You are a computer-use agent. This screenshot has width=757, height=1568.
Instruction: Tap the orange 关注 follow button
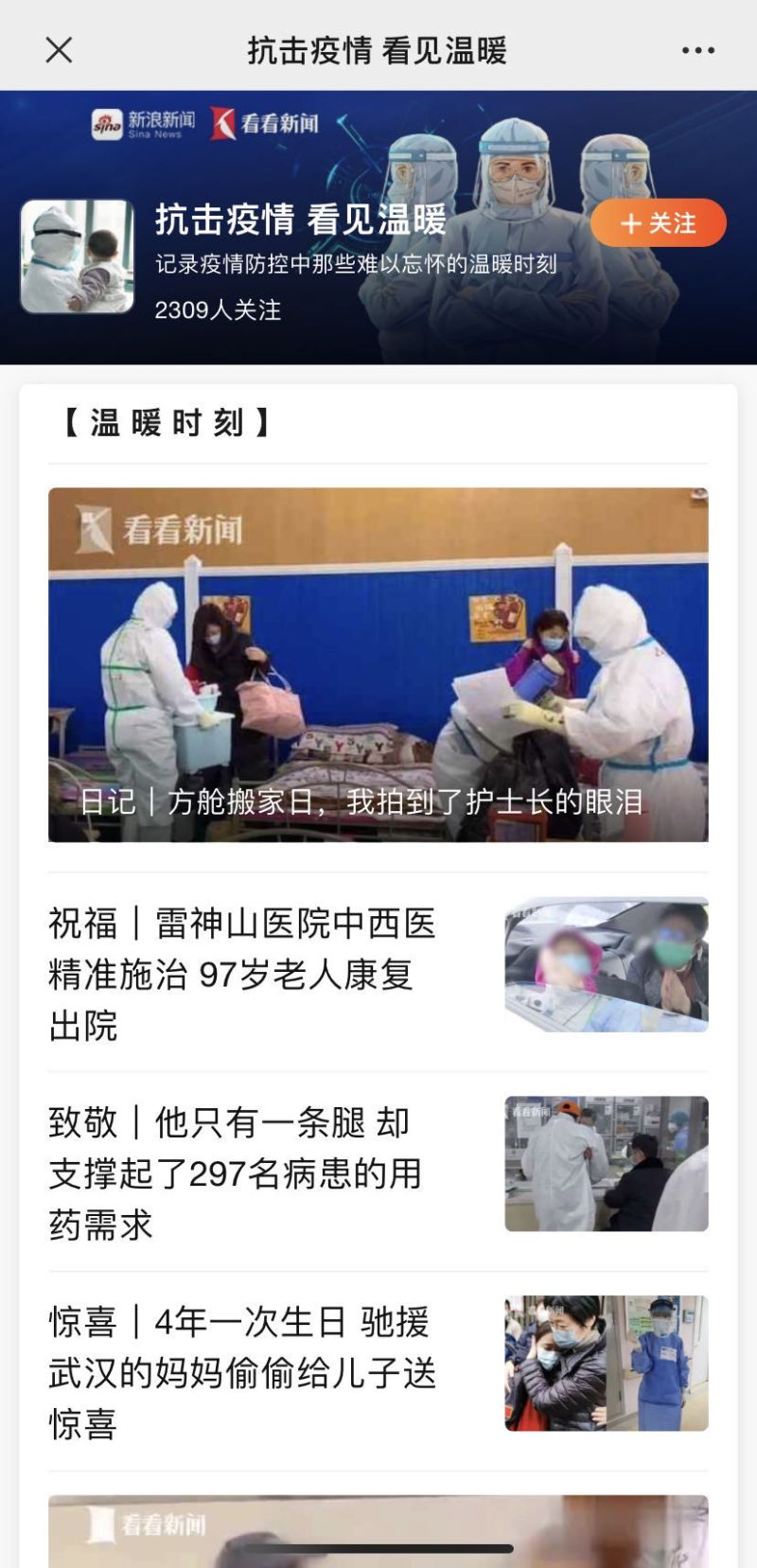pos(659,223)
